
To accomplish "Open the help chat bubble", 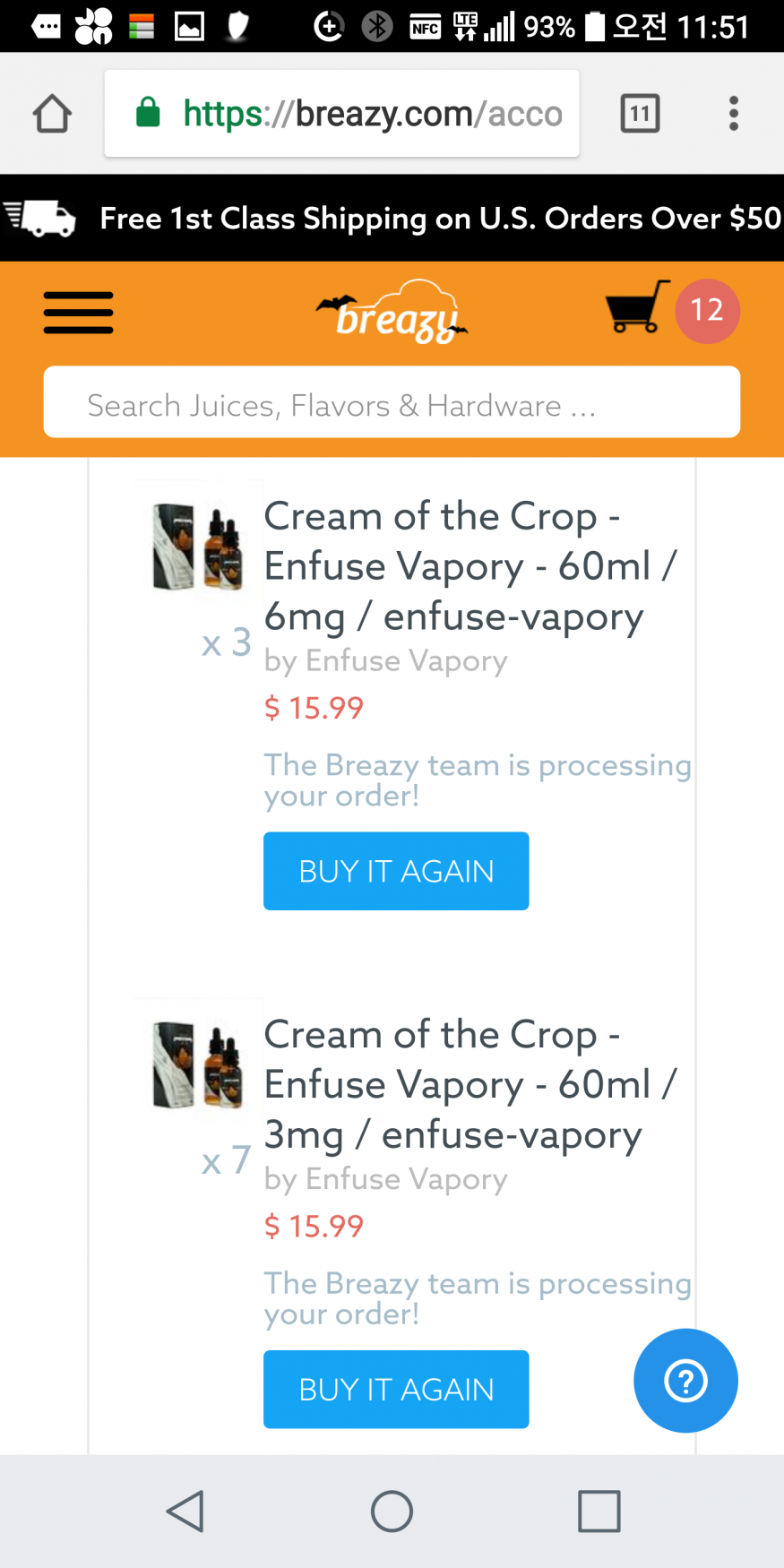I will [685, 1380].
